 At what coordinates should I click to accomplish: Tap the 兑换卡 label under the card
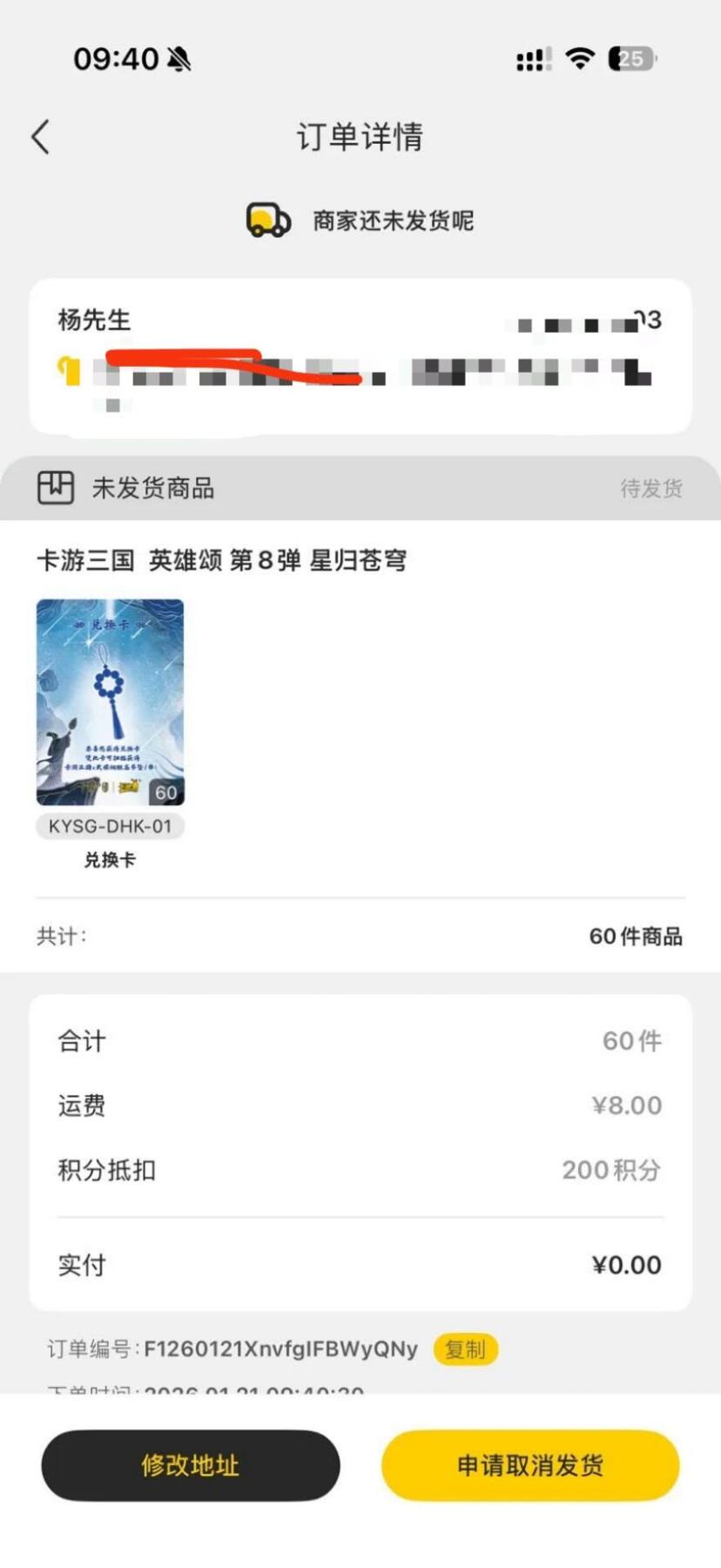click(109, 860)
